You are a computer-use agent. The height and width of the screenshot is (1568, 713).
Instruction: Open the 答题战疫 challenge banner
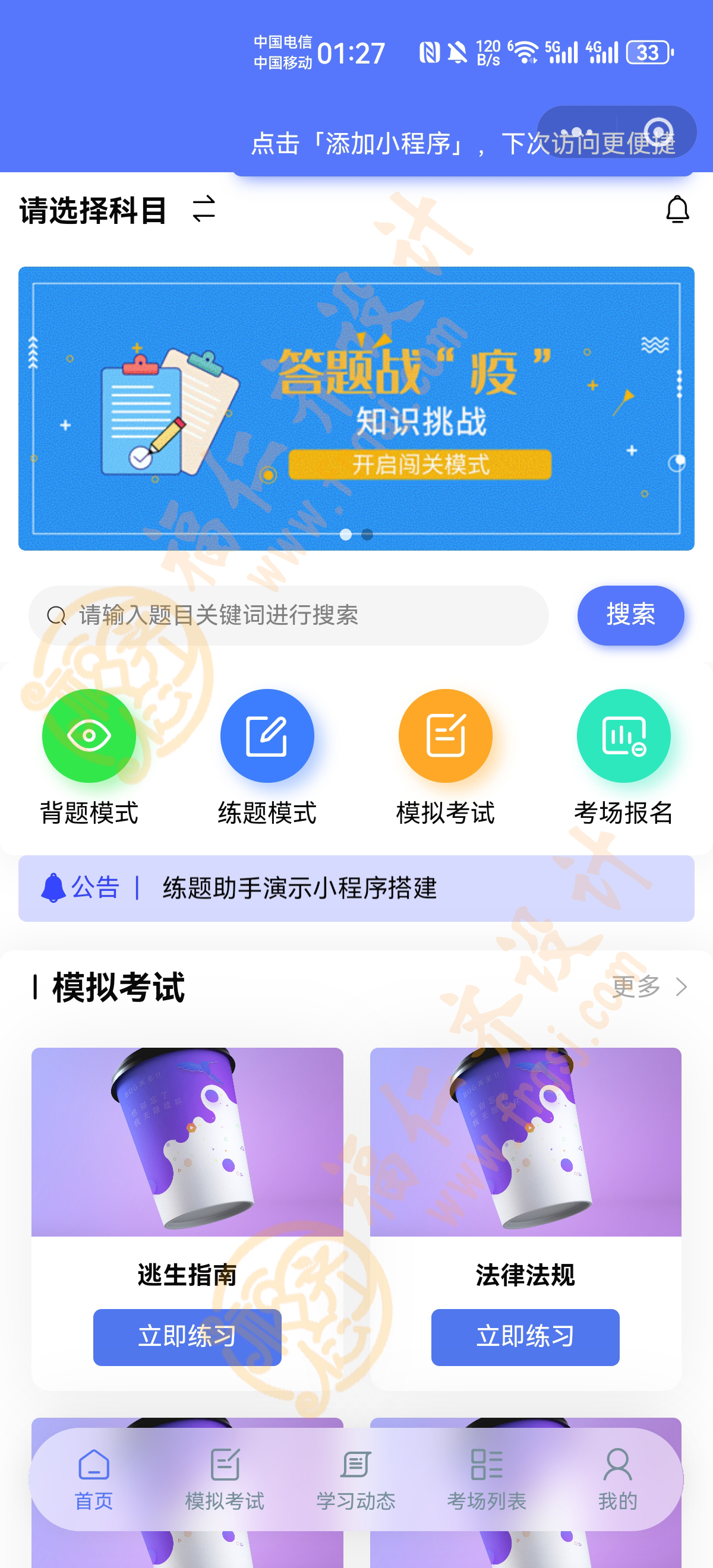coord(356,409)
